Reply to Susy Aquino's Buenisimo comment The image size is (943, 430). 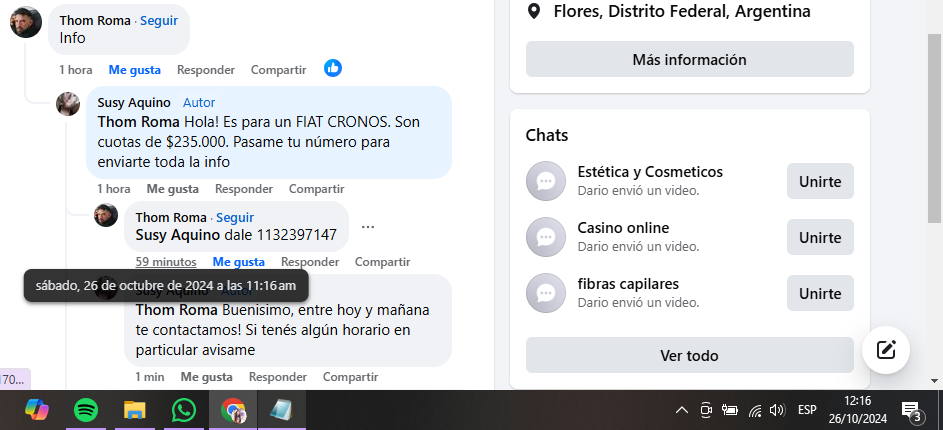click(277, 377)
